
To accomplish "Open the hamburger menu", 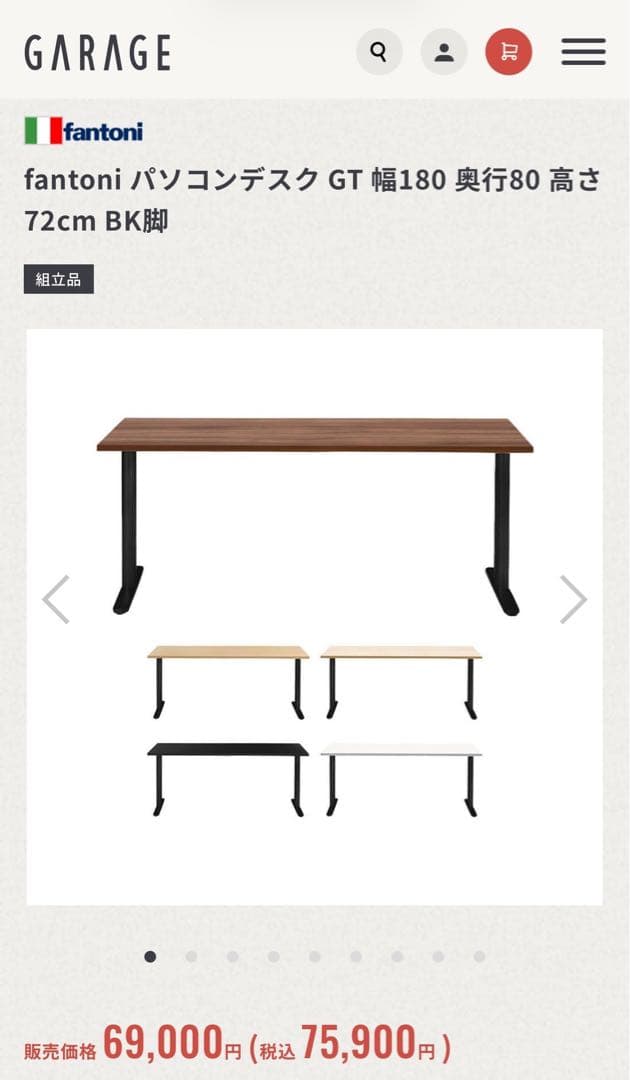I will (x=583, y=52).
